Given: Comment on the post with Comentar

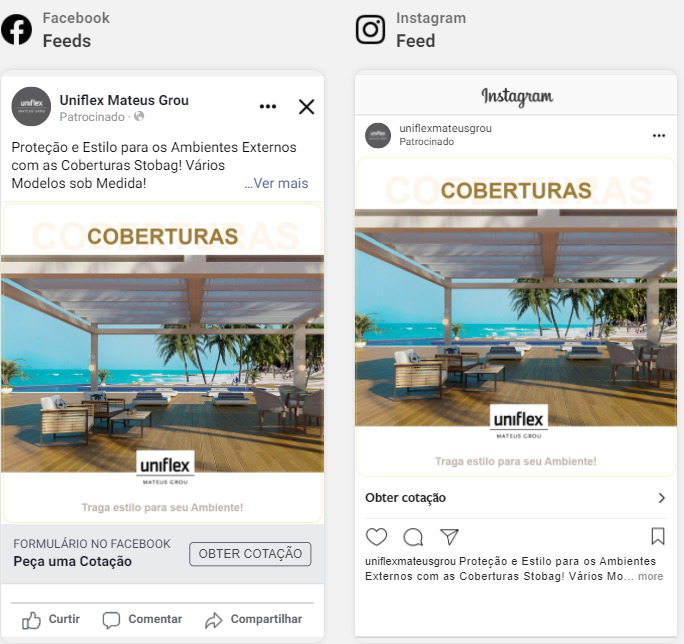Looking at the screenshot, I should (142, 619).
